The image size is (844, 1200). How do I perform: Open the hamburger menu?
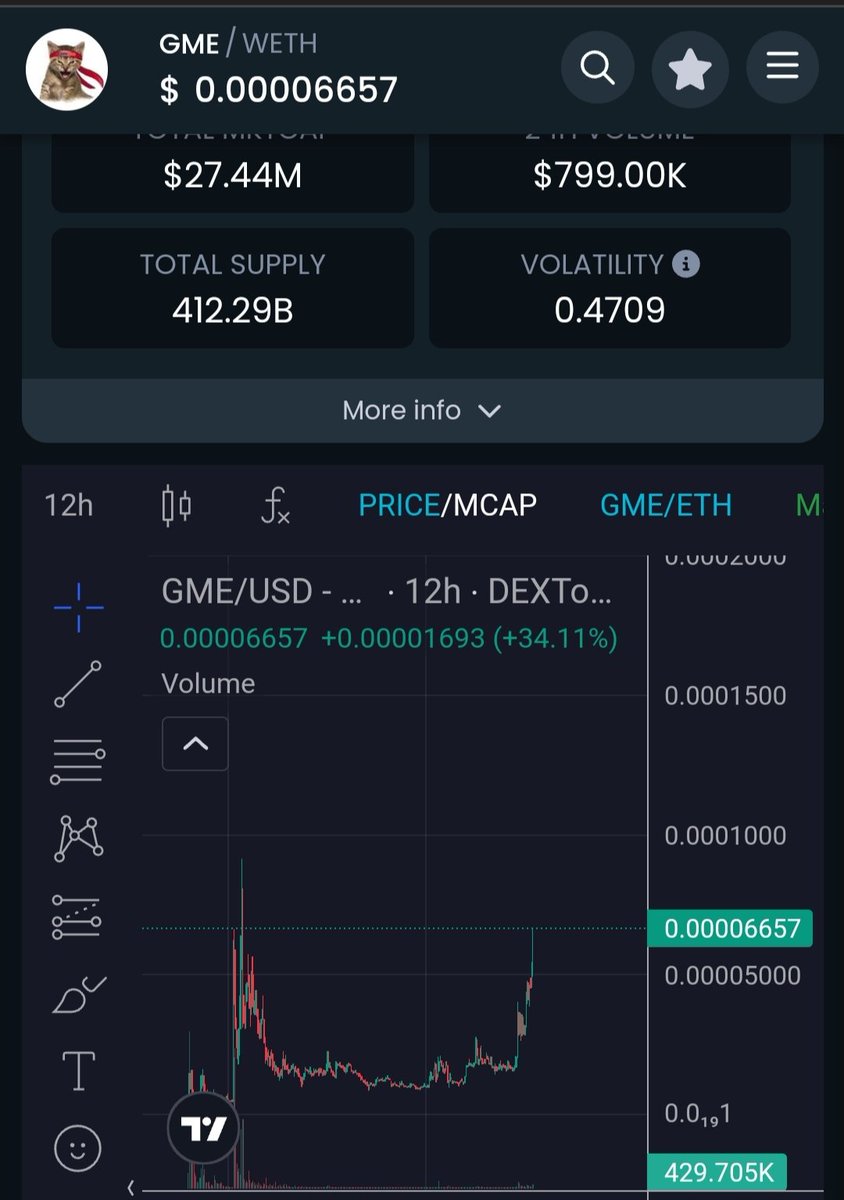782,69
